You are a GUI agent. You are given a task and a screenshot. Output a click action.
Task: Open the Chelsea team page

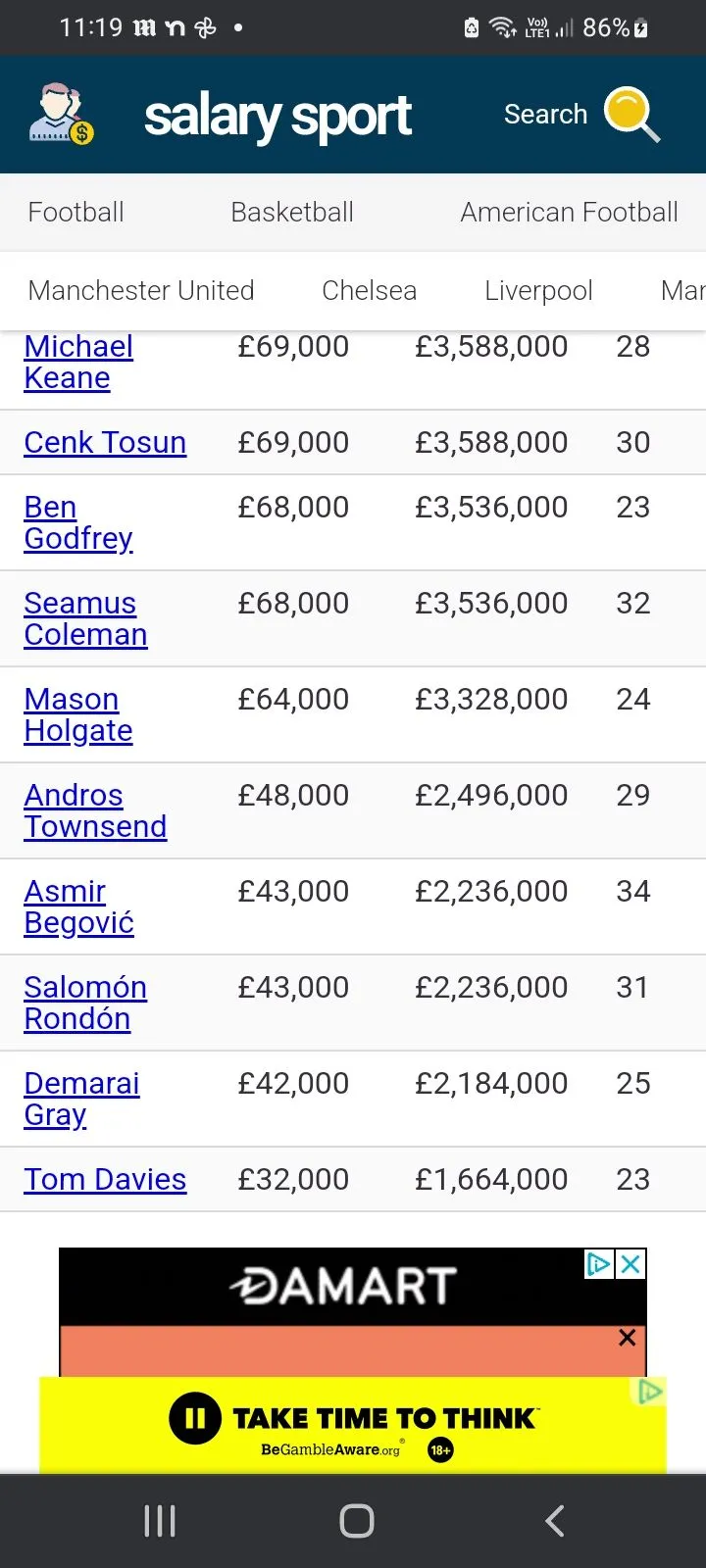[369, 290]
